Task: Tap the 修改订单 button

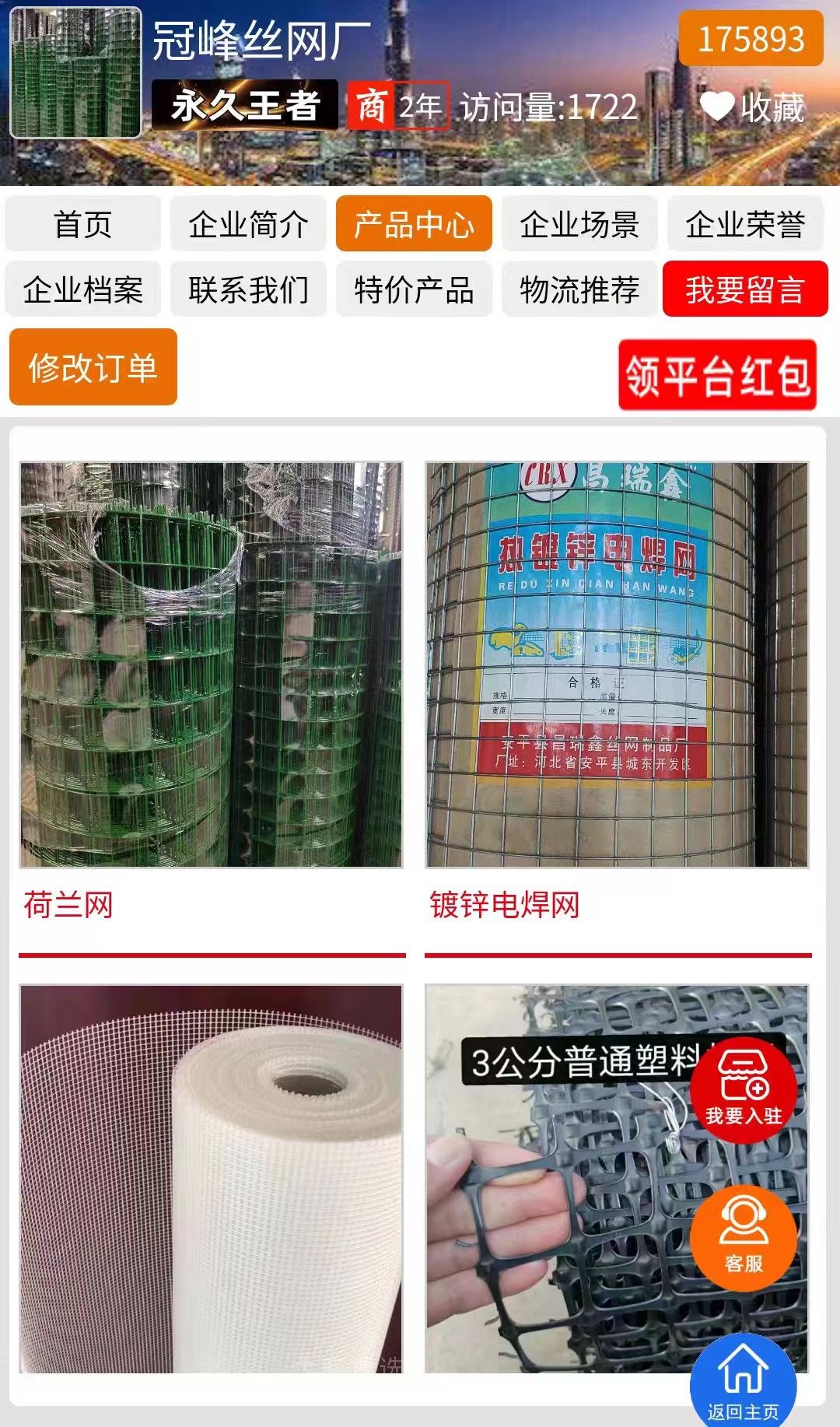Action: pos(93,367)
